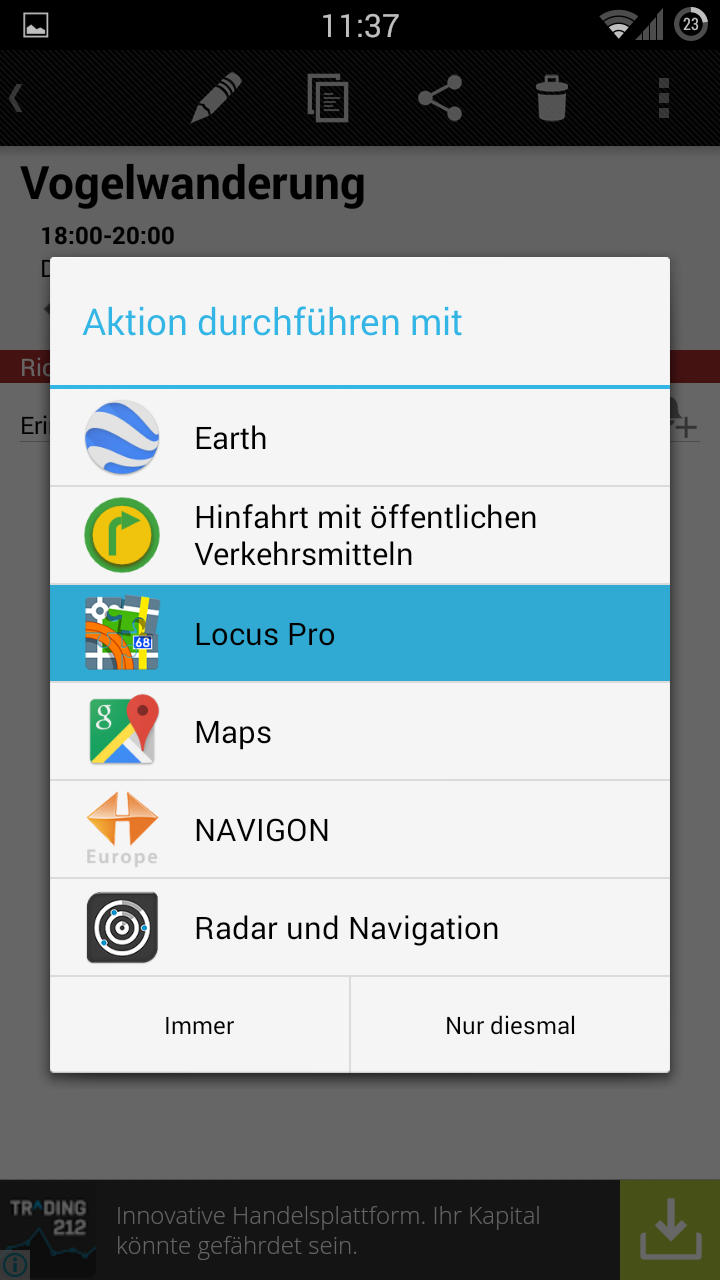Choose Radar und Navigation
The width and height of the screenshot is (720, 1280).
[360, 928]
